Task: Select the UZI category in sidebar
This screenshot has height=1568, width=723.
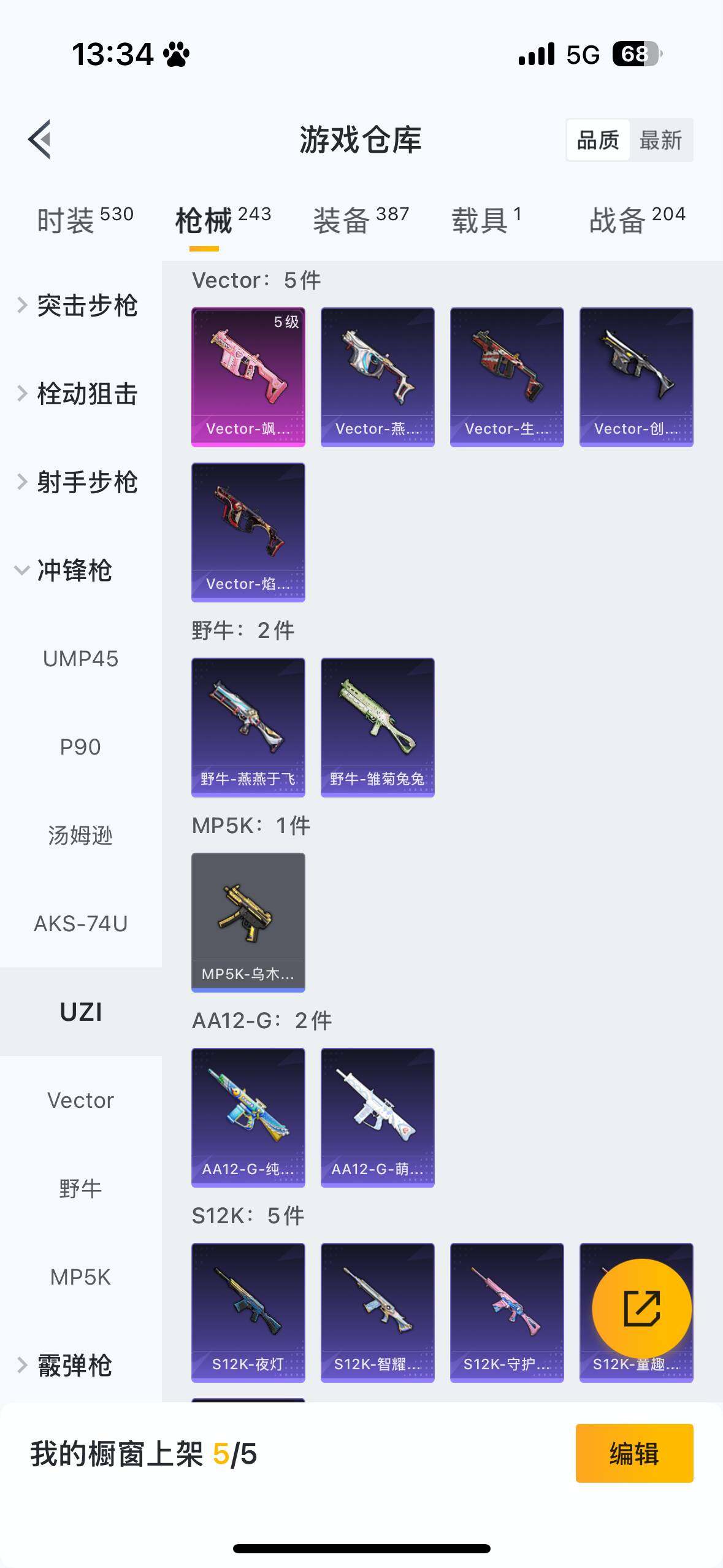Action: 80,1011
